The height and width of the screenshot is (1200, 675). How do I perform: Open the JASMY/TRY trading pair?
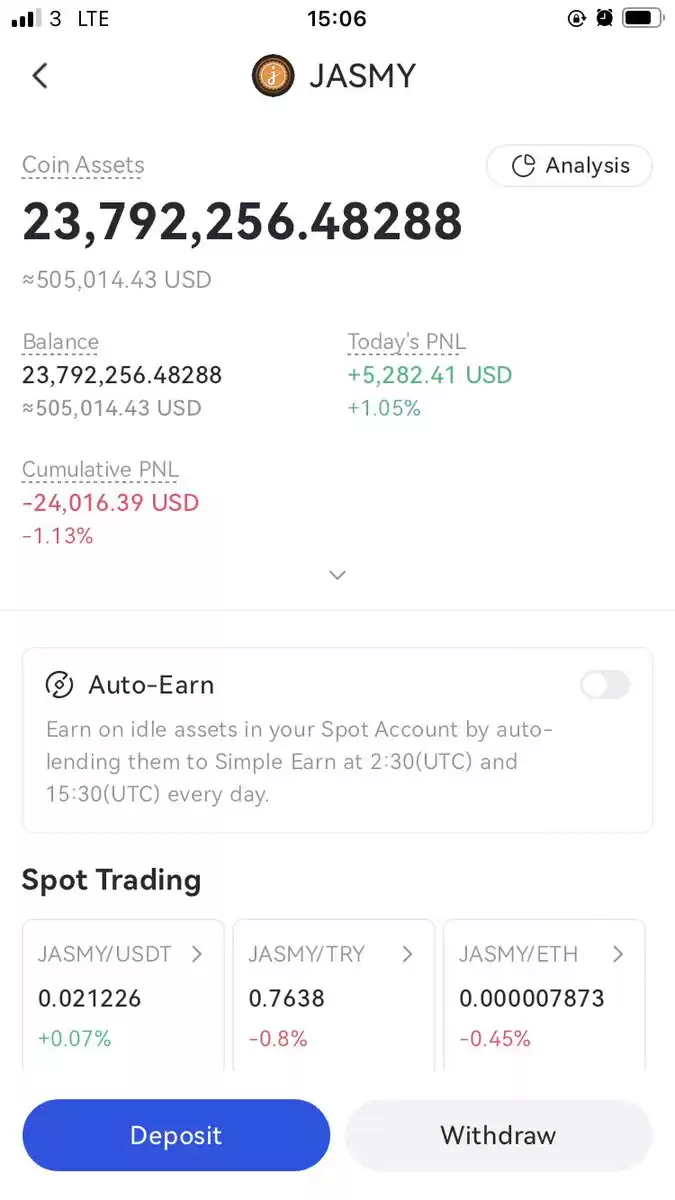pos(334,995)
